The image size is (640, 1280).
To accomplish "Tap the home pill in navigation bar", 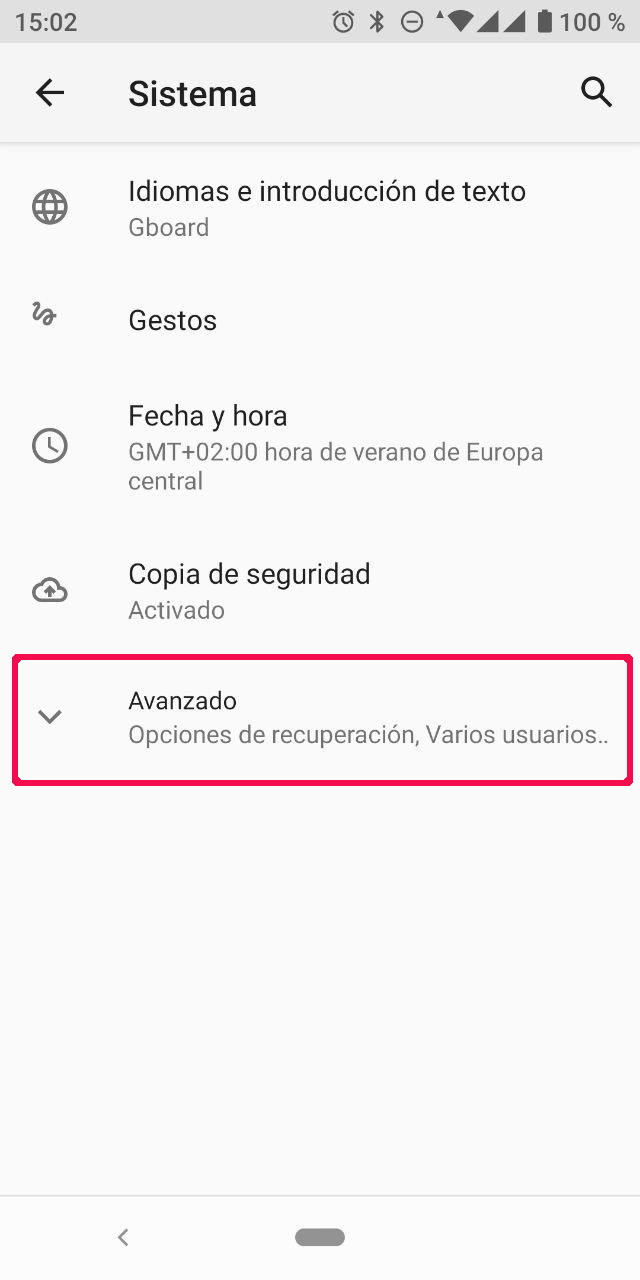I will click(x=320, y=1238).
